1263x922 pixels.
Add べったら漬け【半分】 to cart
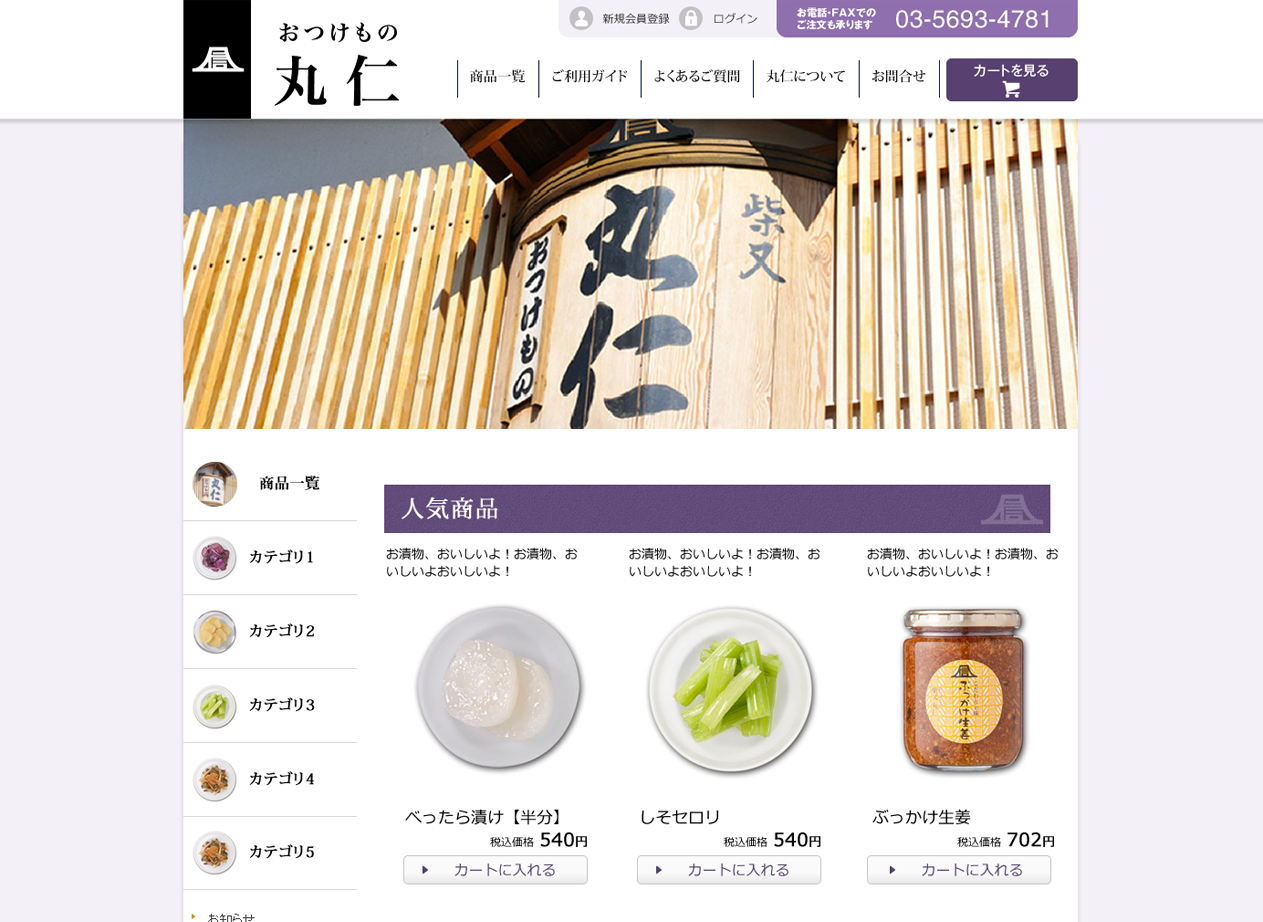point(495,870)
